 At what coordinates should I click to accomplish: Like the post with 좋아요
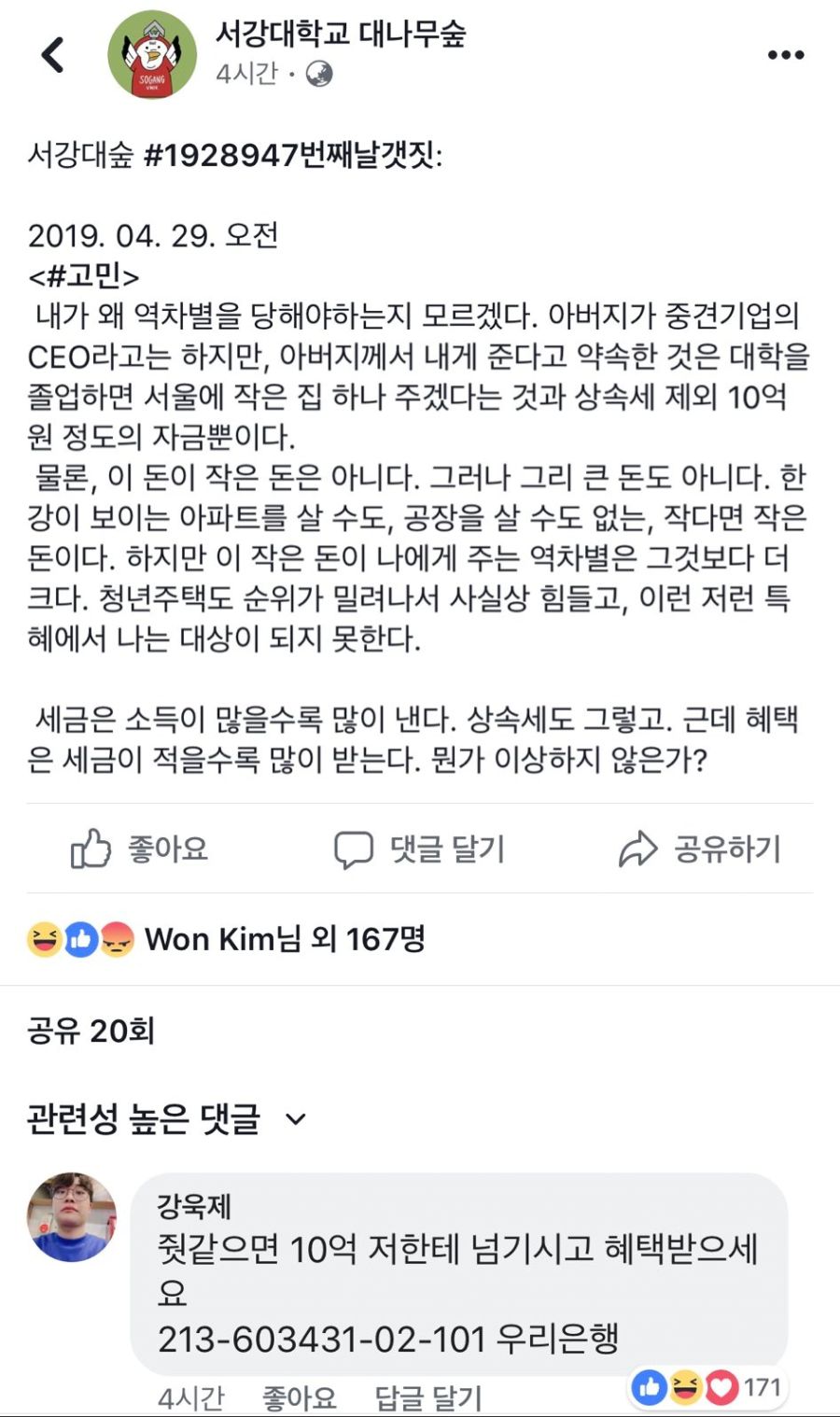click(x=140, y=849)
